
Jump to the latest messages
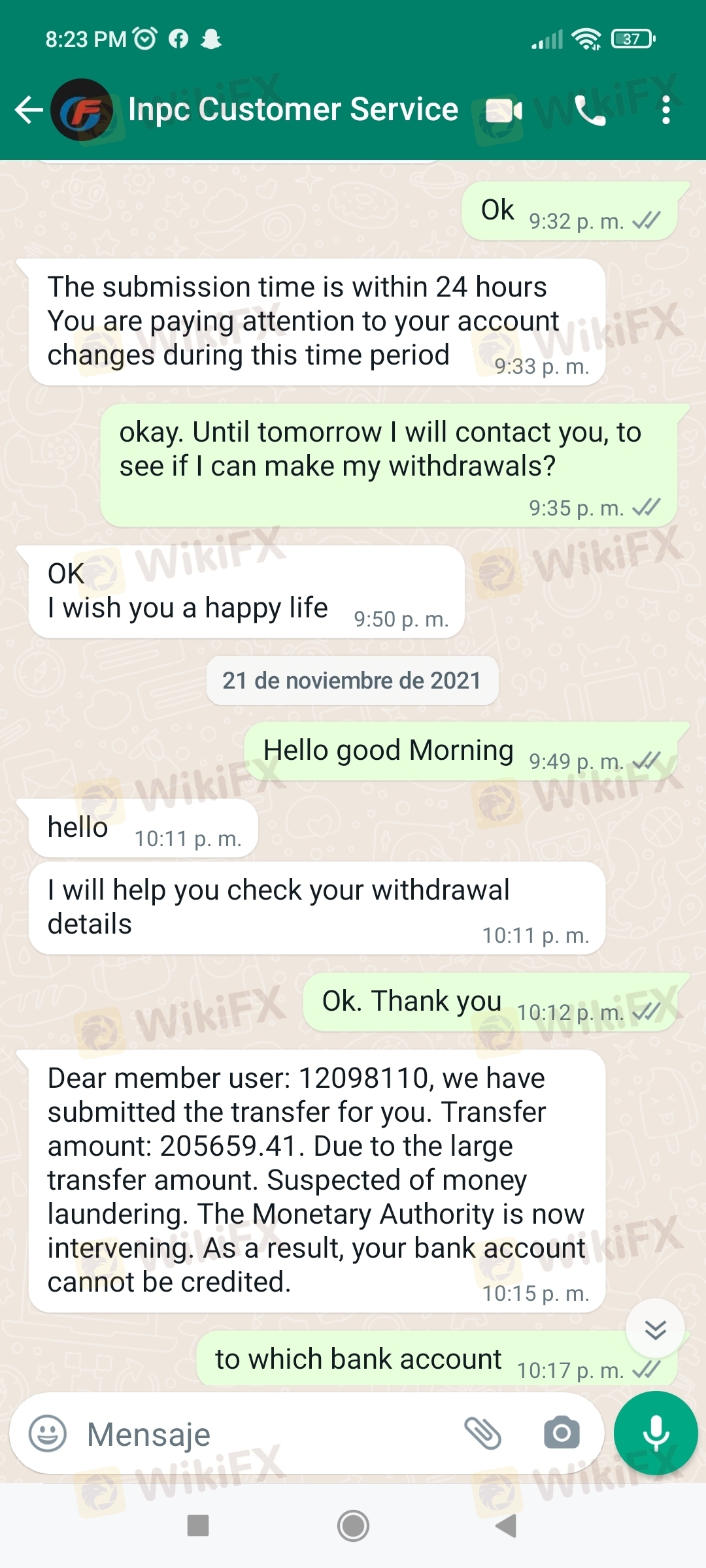click(x=655, y=1330)
